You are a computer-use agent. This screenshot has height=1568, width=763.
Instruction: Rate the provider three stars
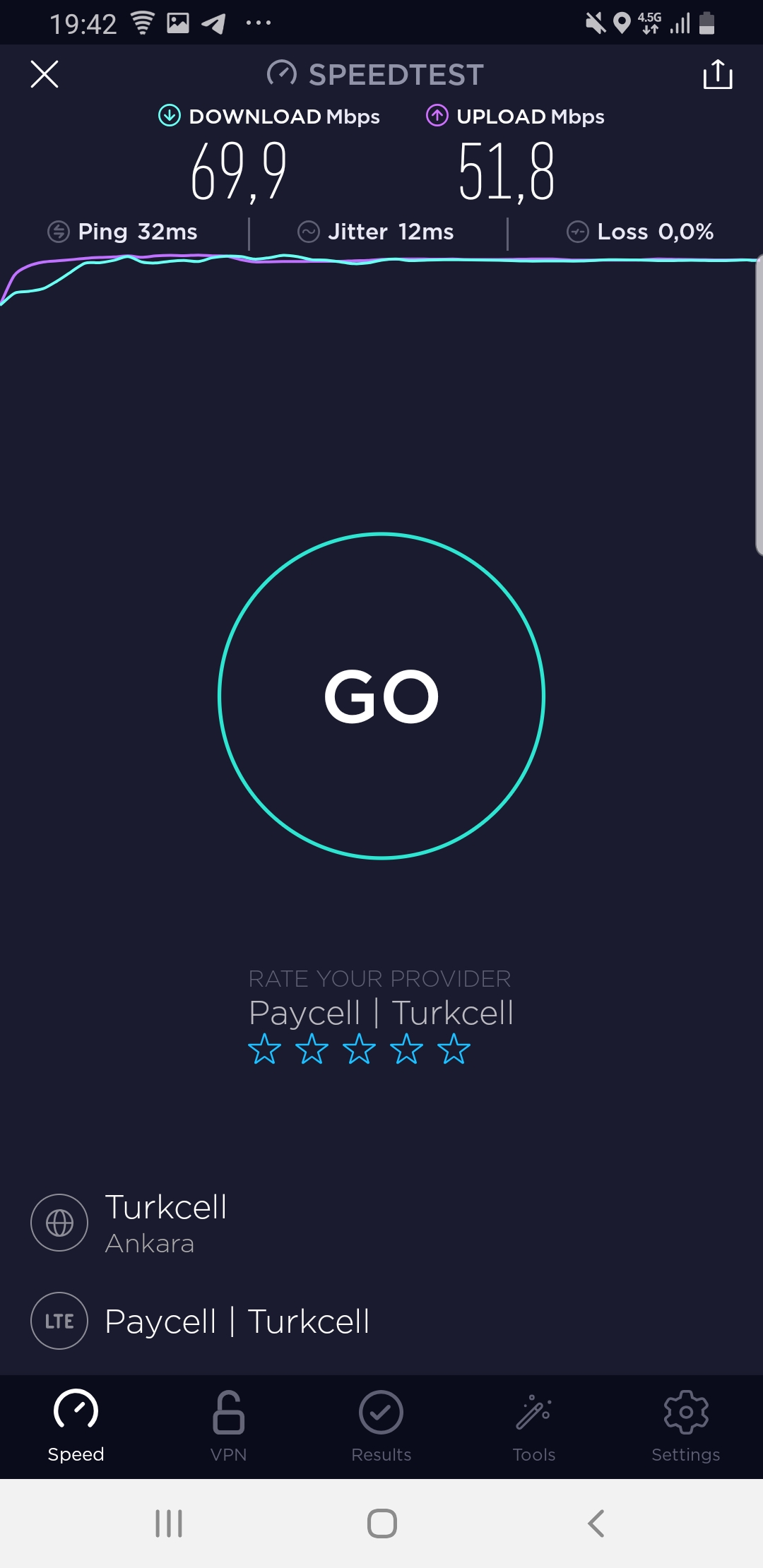click(x=359, y=1049)
